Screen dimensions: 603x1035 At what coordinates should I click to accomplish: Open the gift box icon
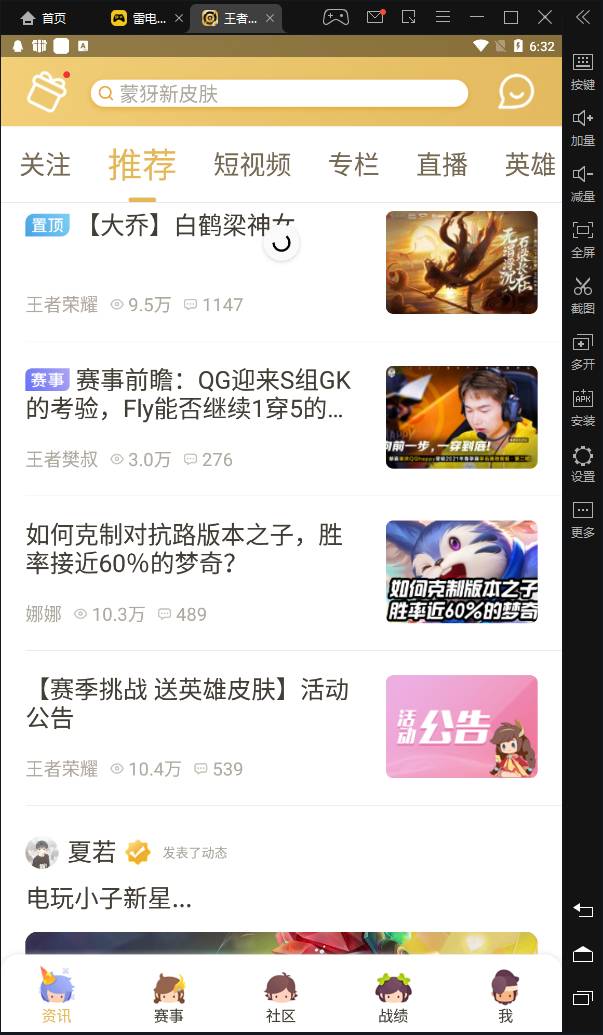(x=47, y=92)
